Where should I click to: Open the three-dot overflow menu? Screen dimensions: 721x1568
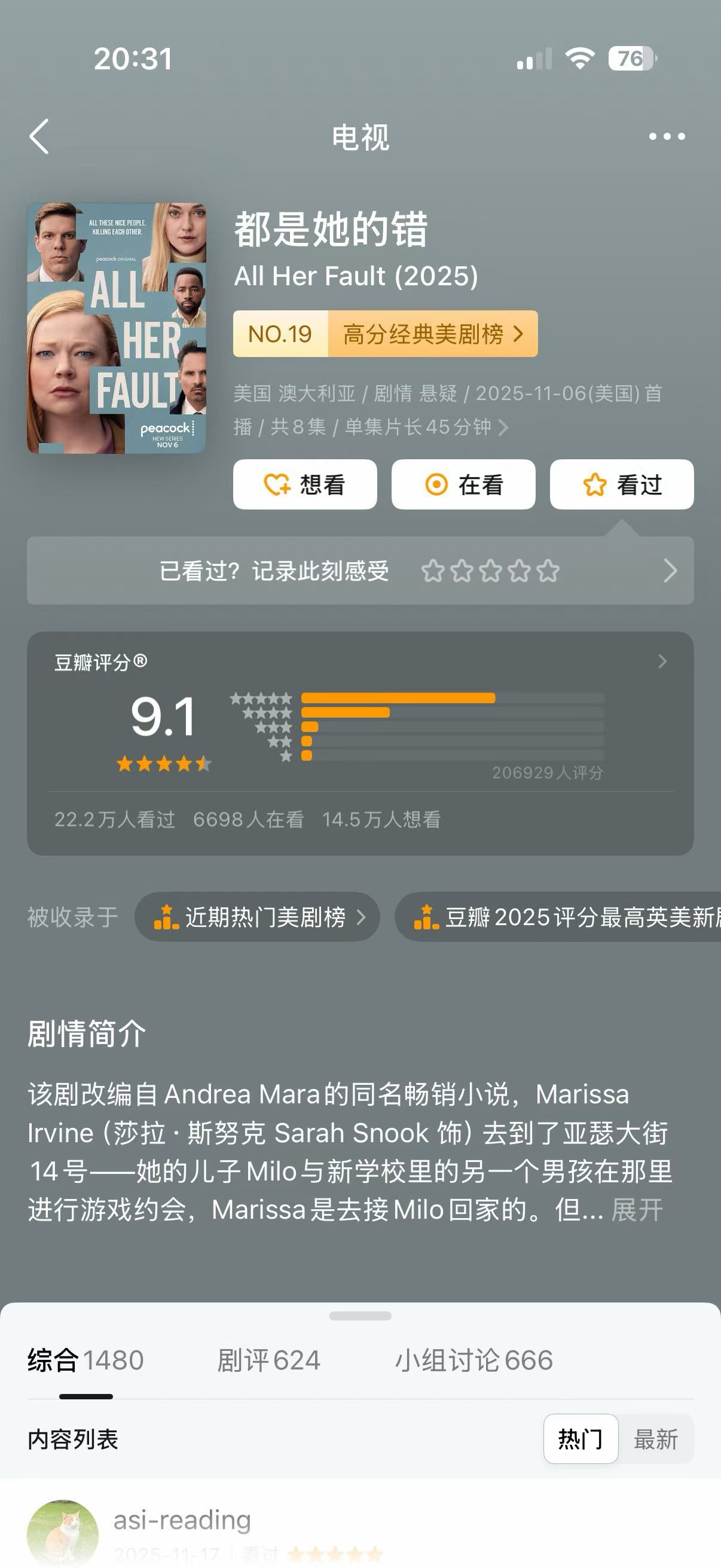pos(667,136)
